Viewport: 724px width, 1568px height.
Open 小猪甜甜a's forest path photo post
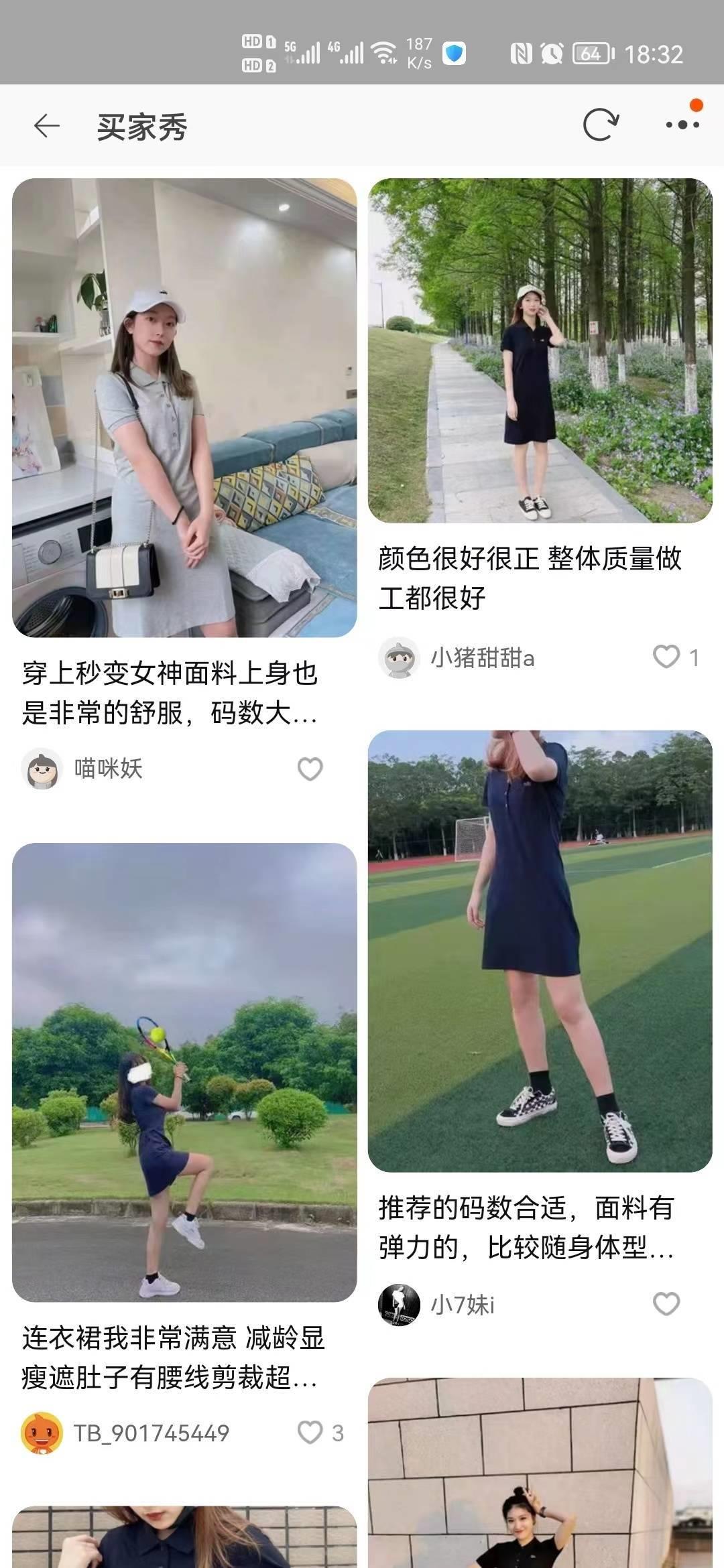click(x=540, y=350)
